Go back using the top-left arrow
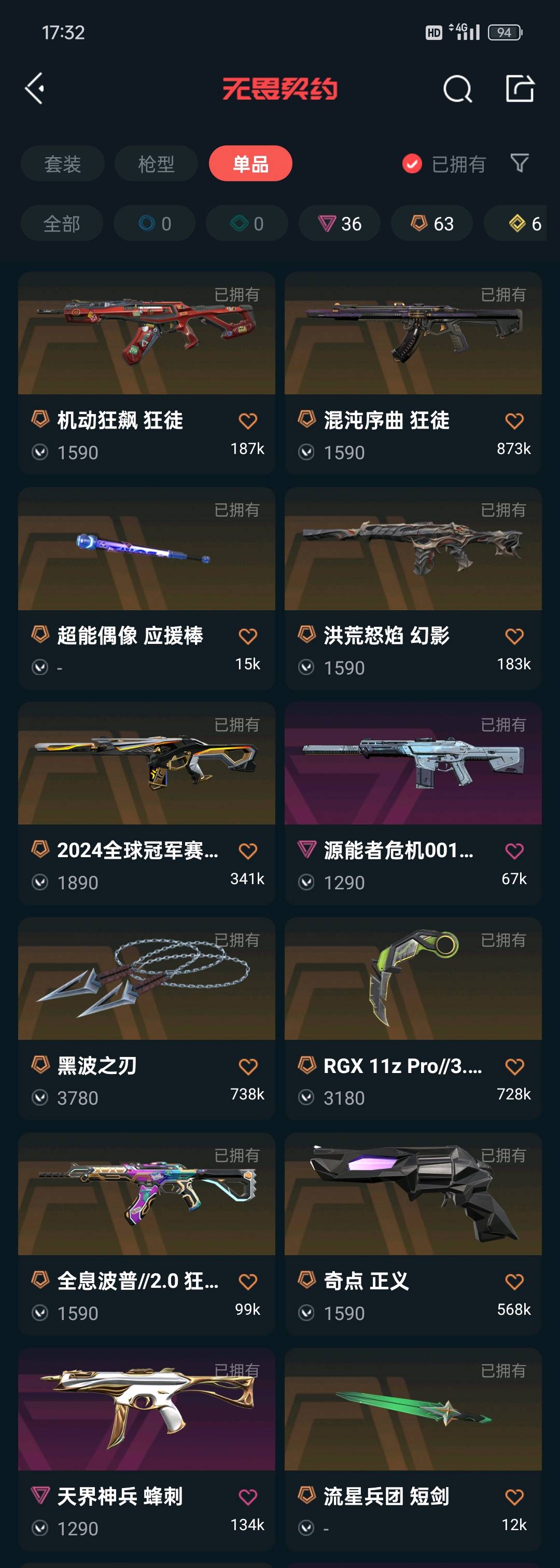The image size is (560, 1568). tap(35, 89)
